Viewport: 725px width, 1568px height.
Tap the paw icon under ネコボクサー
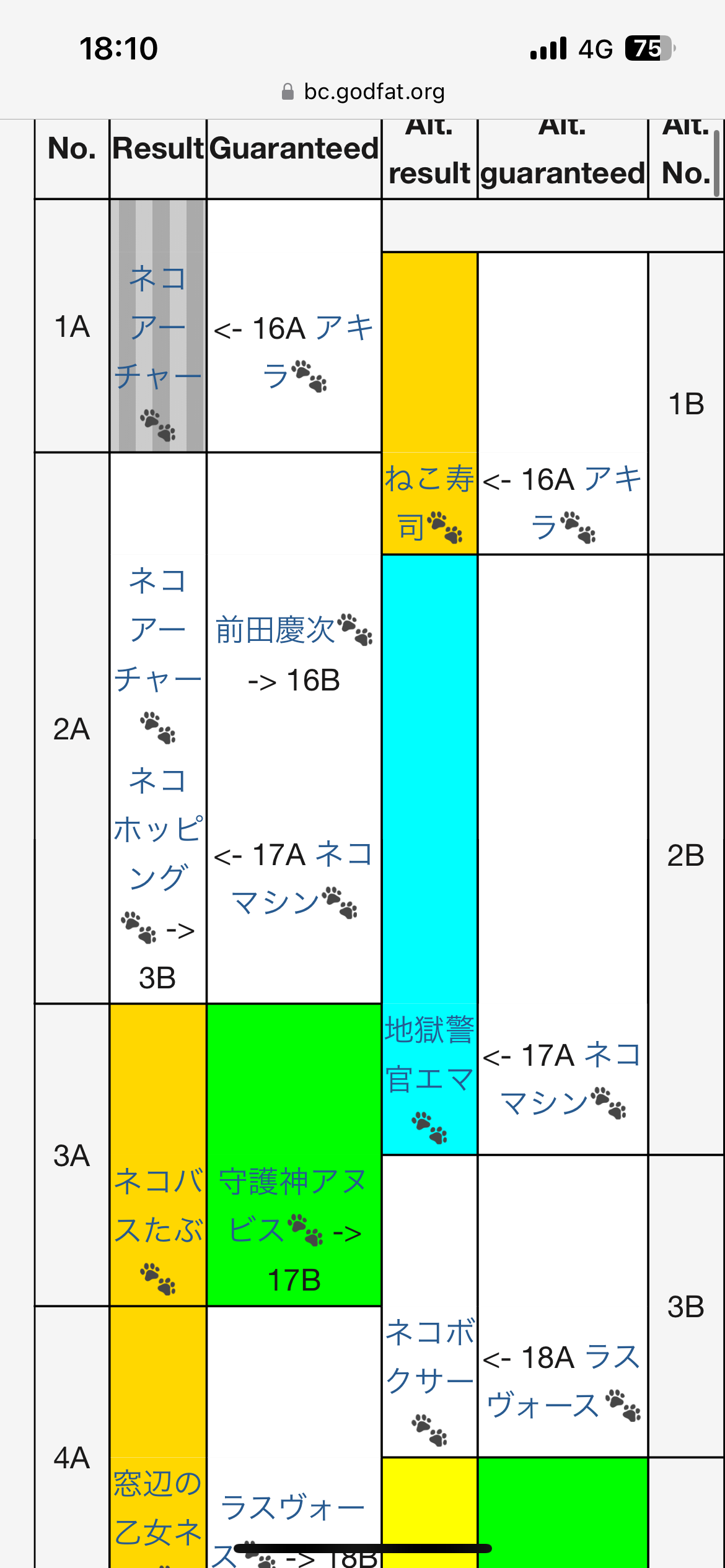pyautogui.click(x=429, y=1431)
